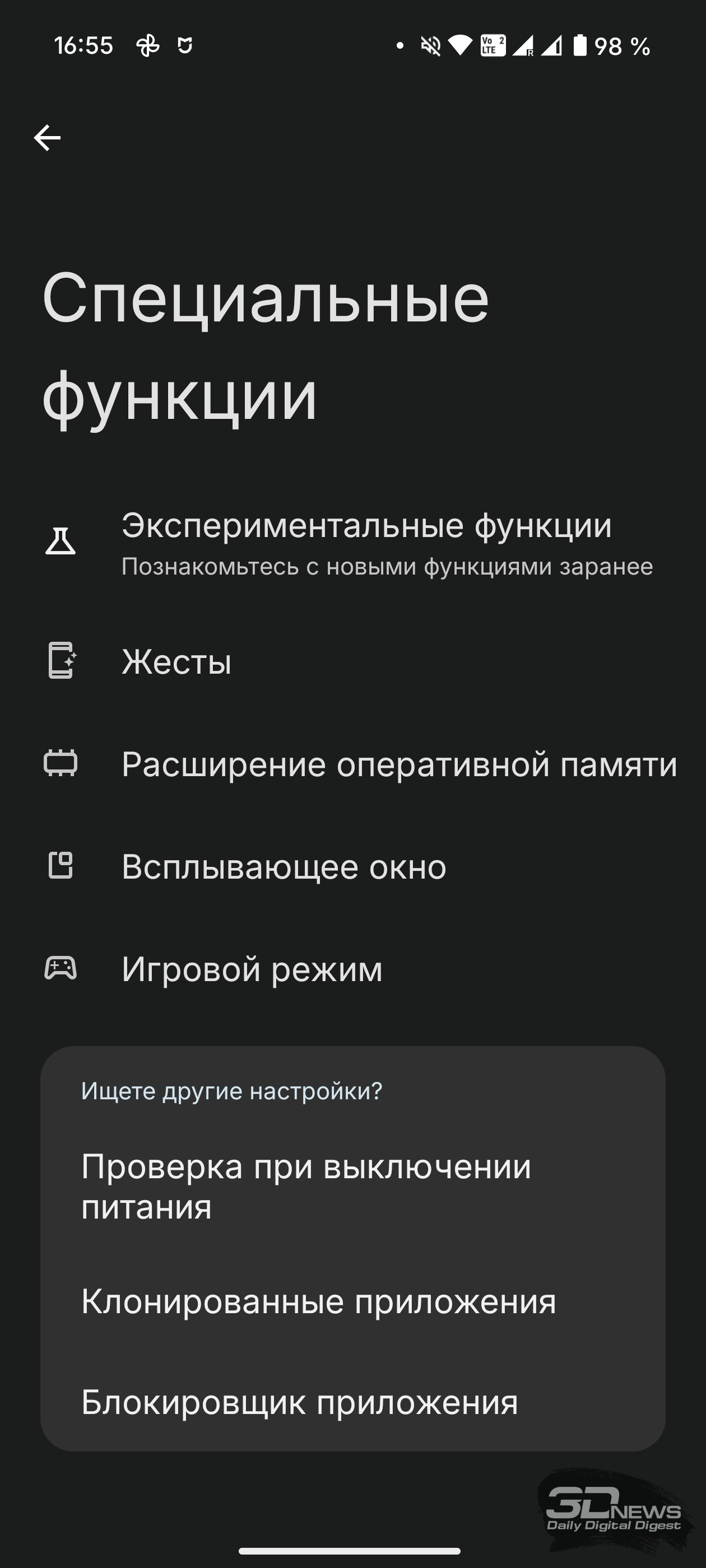
Task: Open the Жесты settings
Action: coord(352,661)
